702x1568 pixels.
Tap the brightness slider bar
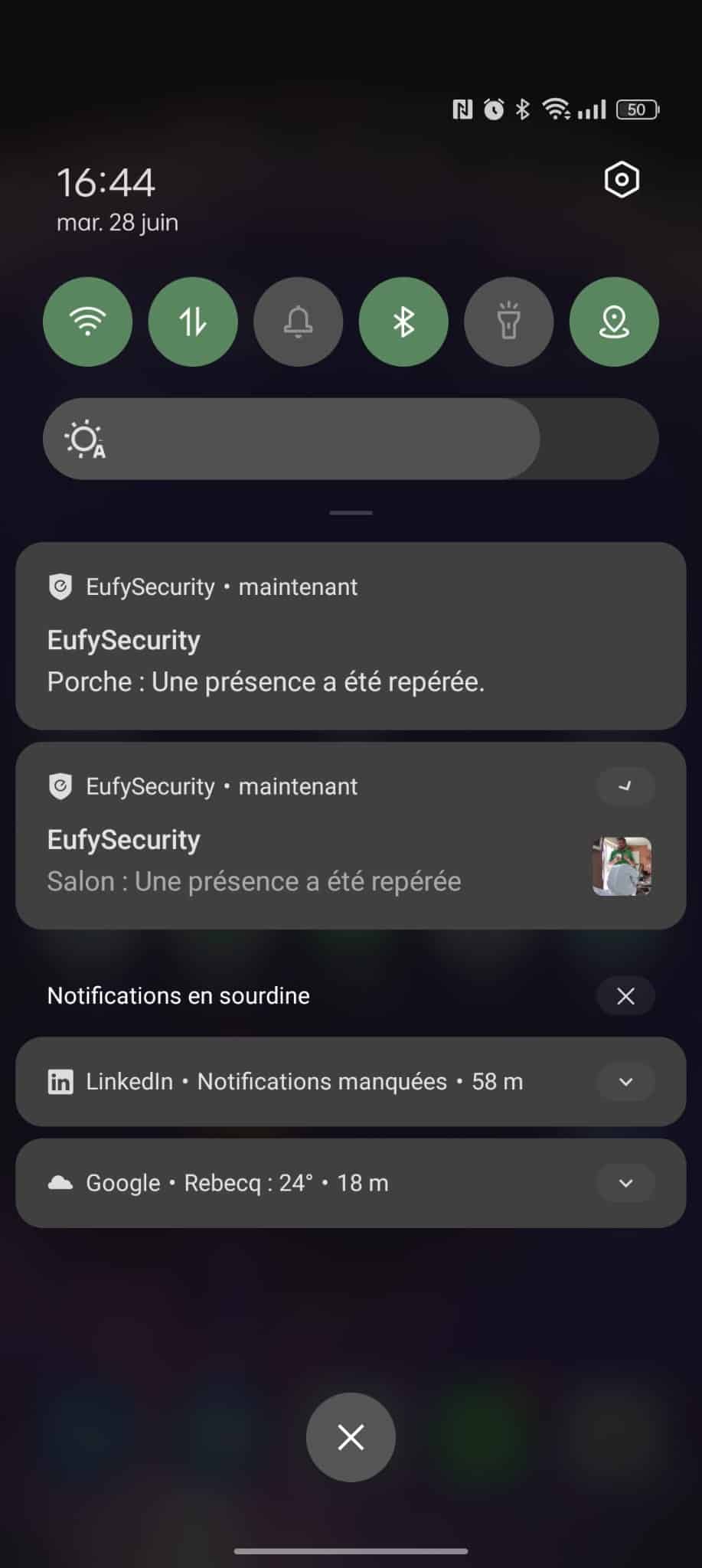click(351, 439)
